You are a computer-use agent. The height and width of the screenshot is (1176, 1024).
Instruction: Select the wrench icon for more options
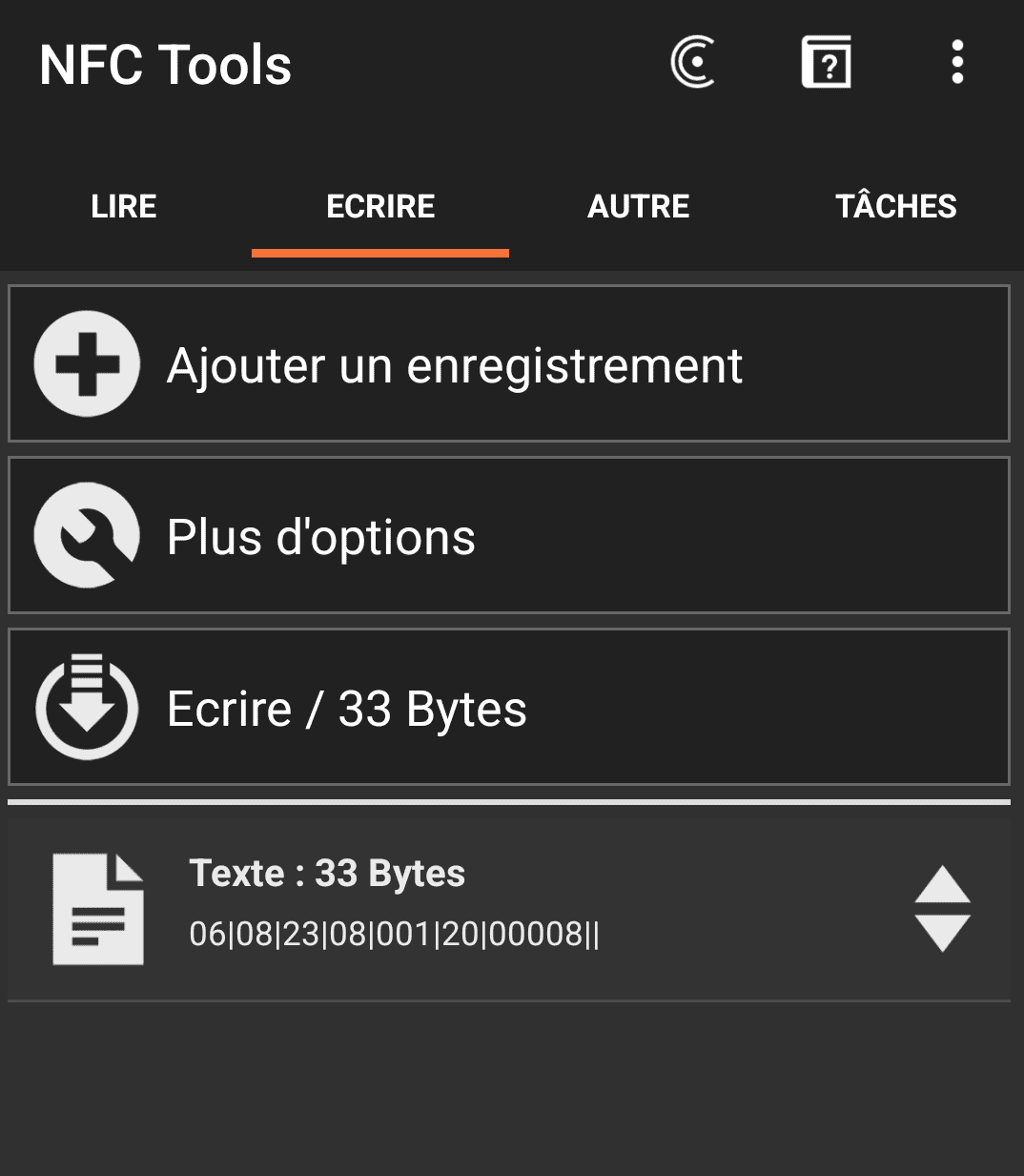point(86,536)
